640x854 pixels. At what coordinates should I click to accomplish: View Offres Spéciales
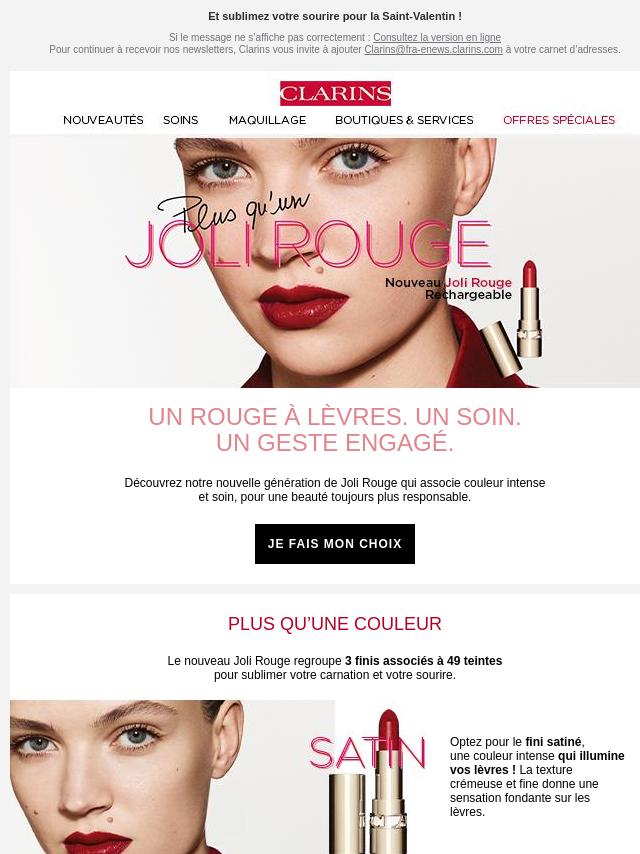pos(559,120)
